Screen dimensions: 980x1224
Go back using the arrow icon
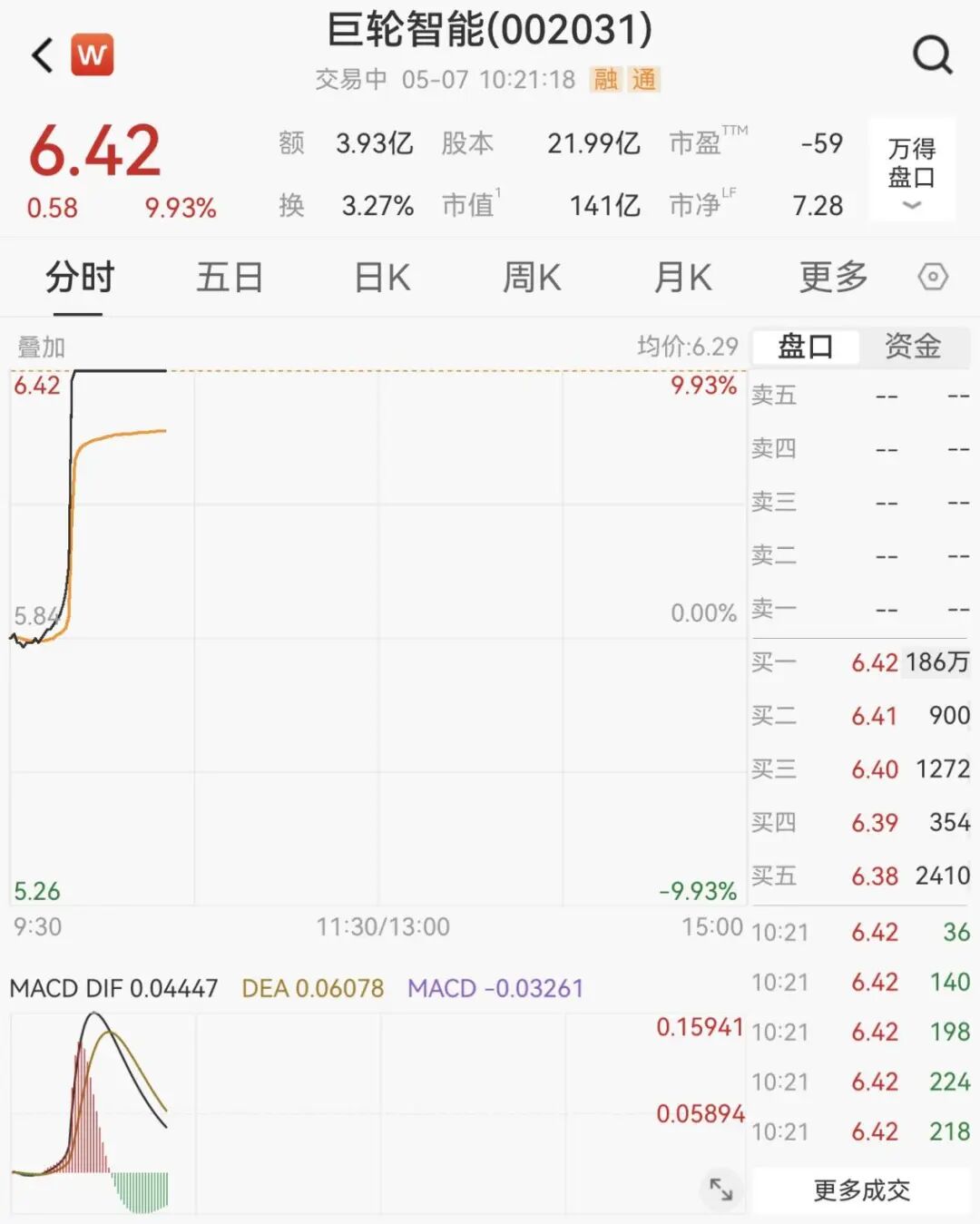(x=43, y=55)
